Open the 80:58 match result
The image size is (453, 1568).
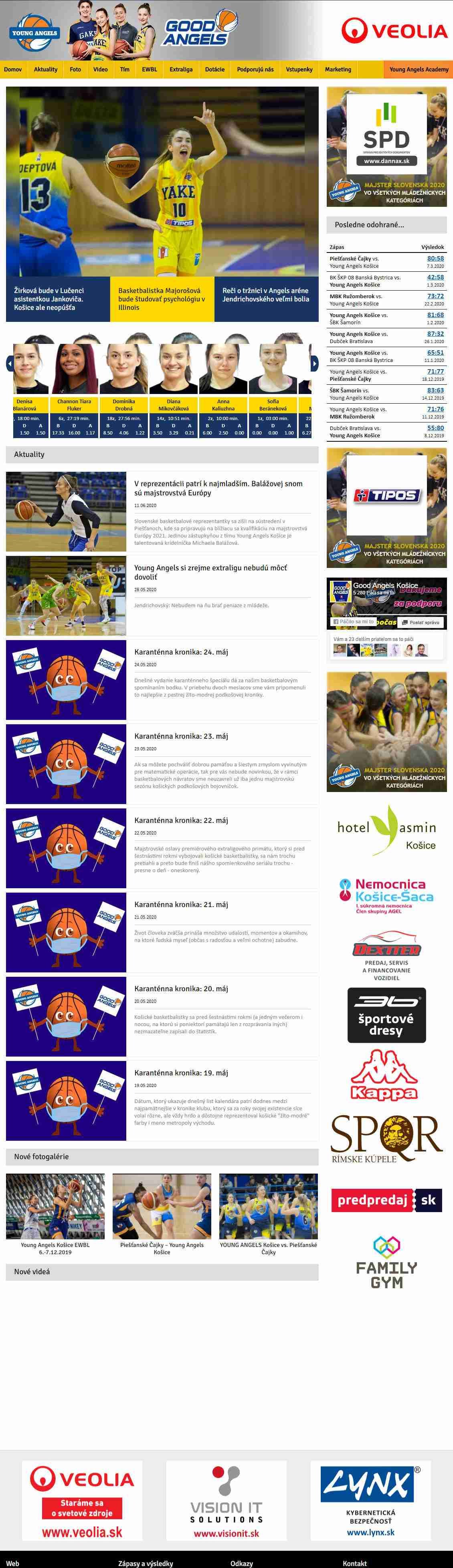point(435,259)
